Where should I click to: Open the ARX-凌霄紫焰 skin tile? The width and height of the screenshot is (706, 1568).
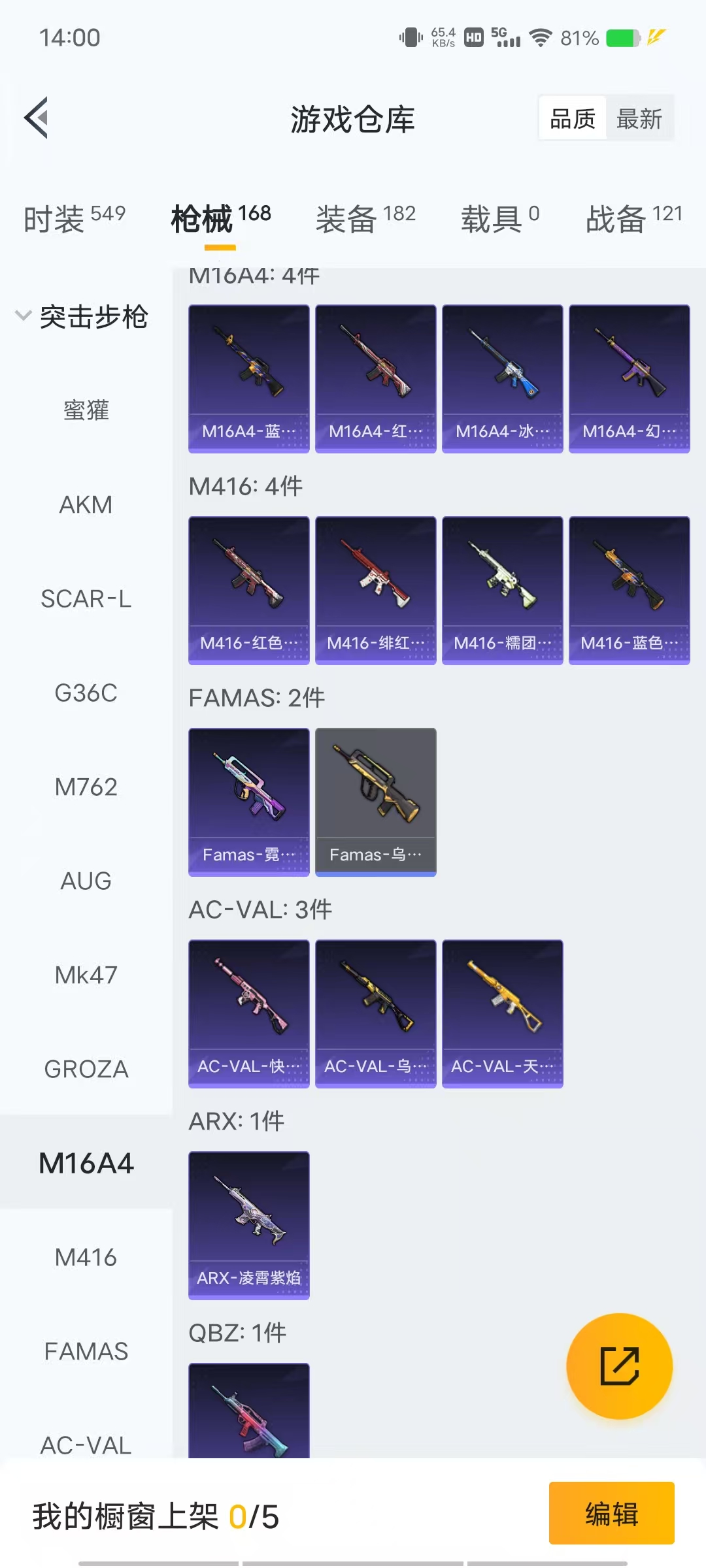(x=248, y=1225)
